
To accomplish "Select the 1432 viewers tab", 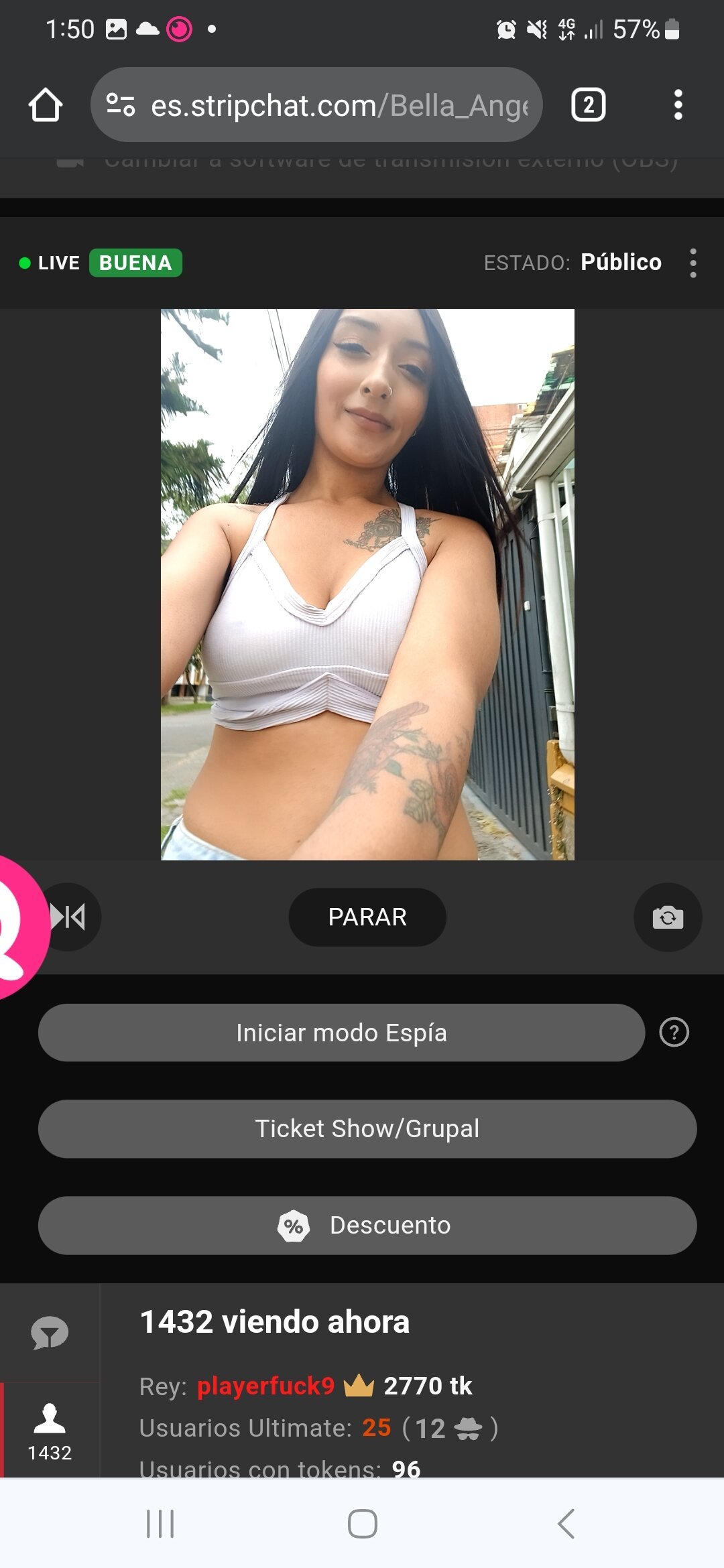I will click(50, 1431).
